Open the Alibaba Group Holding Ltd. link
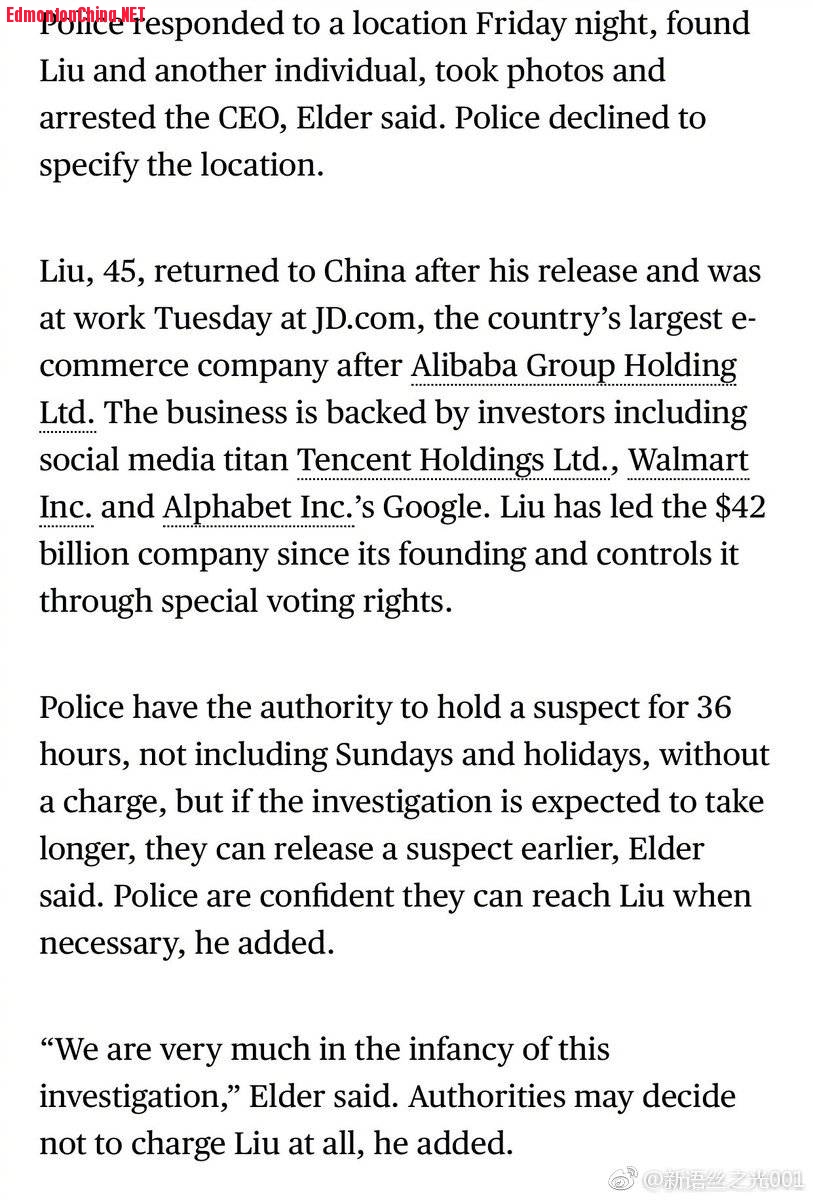This screenshot has width=813, height=1200. pyautogui.click(x=573, y=366)
